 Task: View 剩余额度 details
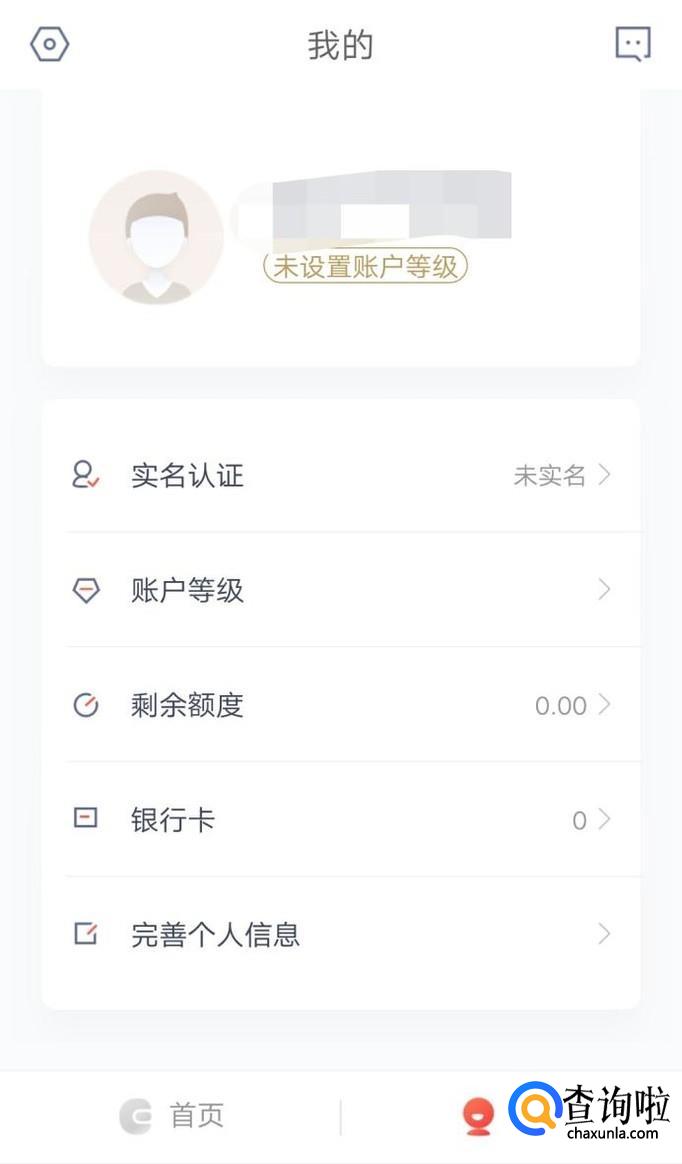coord(340,705)
